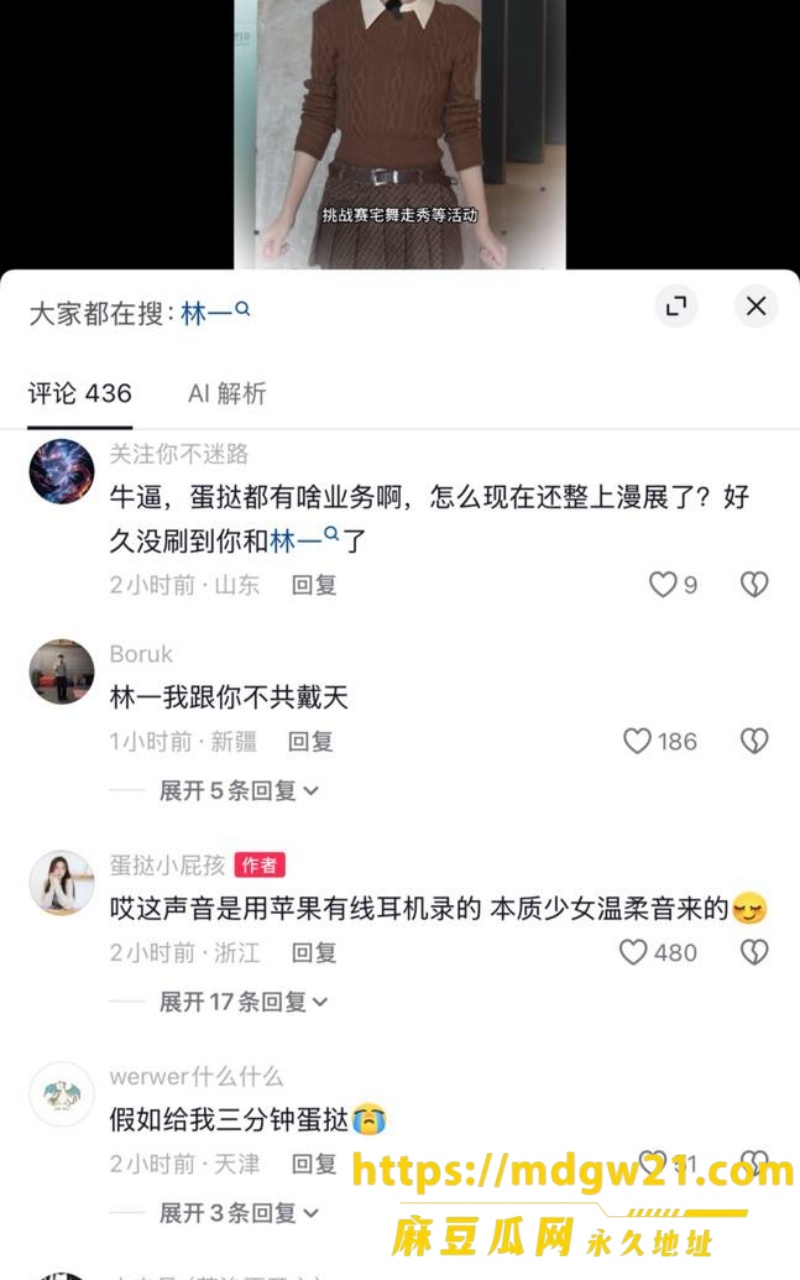Reply to Boruk's comment
The height and width of the screenshot is (1280, 800).
tap(311, 742)
